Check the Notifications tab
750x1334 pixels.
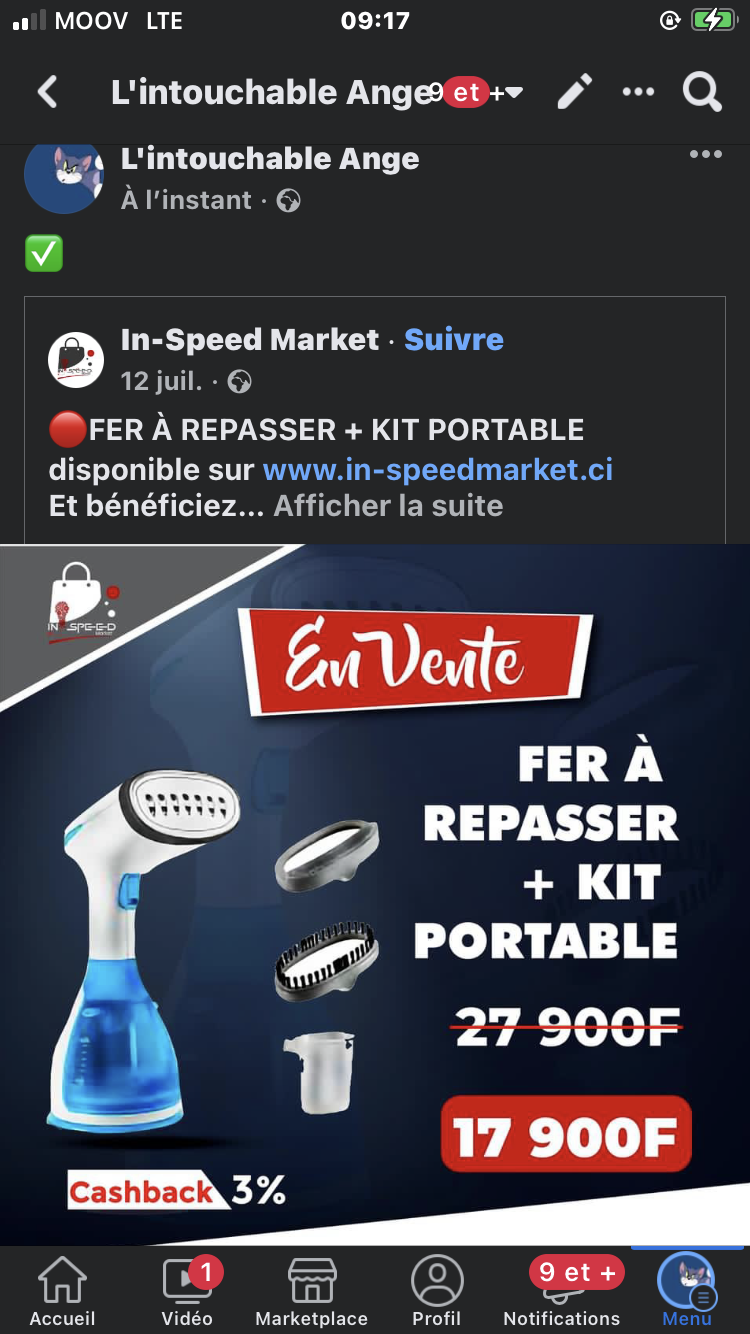click(562, 1291)
